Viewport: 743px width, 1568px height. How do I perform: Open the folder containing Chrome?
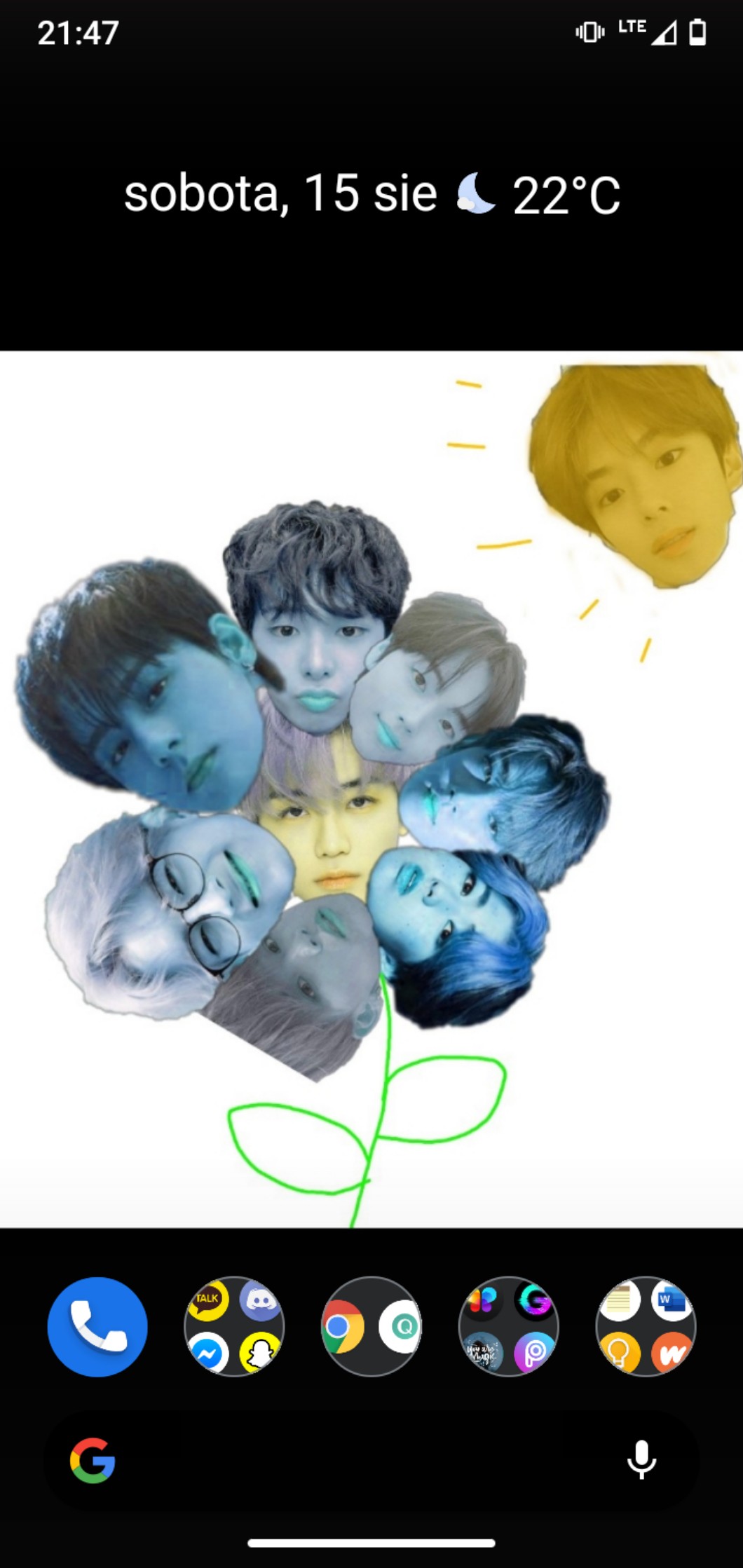[371, 1327]
